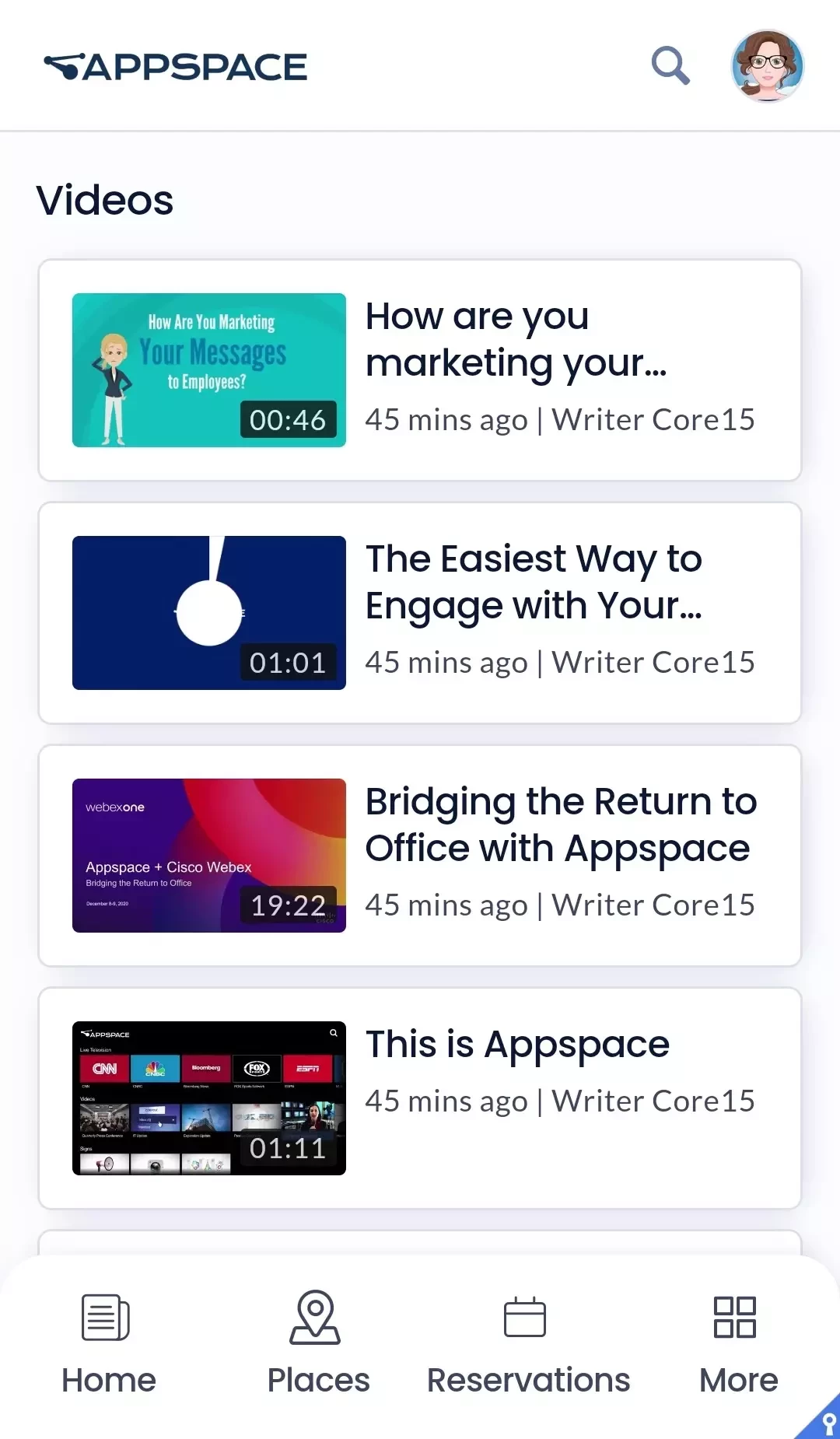Watch the 'This is Appspace' video
This screenshot has height=1439, width=840.
(420, 1098)
